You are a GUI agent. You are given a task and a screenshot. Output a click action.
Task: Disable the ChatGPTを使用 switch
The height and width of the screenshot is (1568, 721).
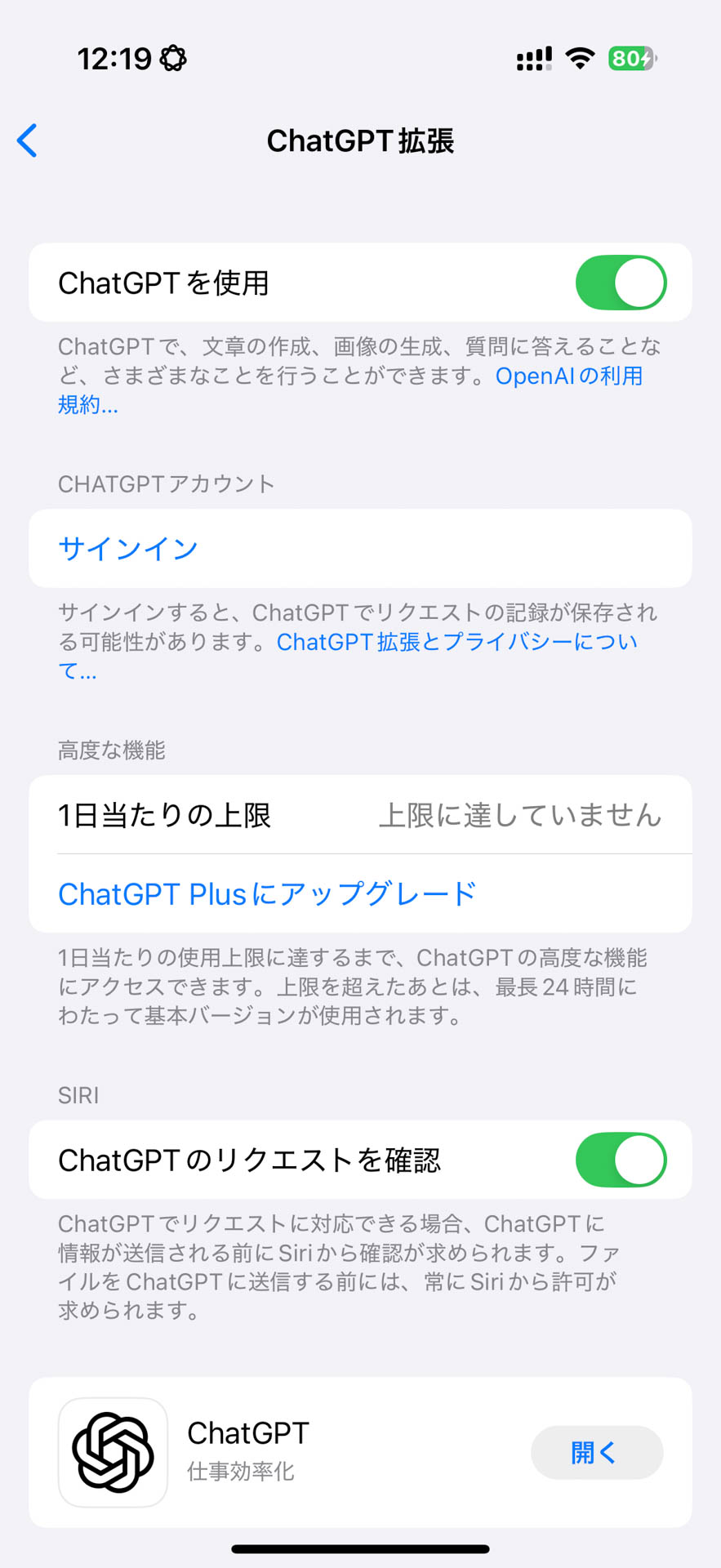[621, 282]
